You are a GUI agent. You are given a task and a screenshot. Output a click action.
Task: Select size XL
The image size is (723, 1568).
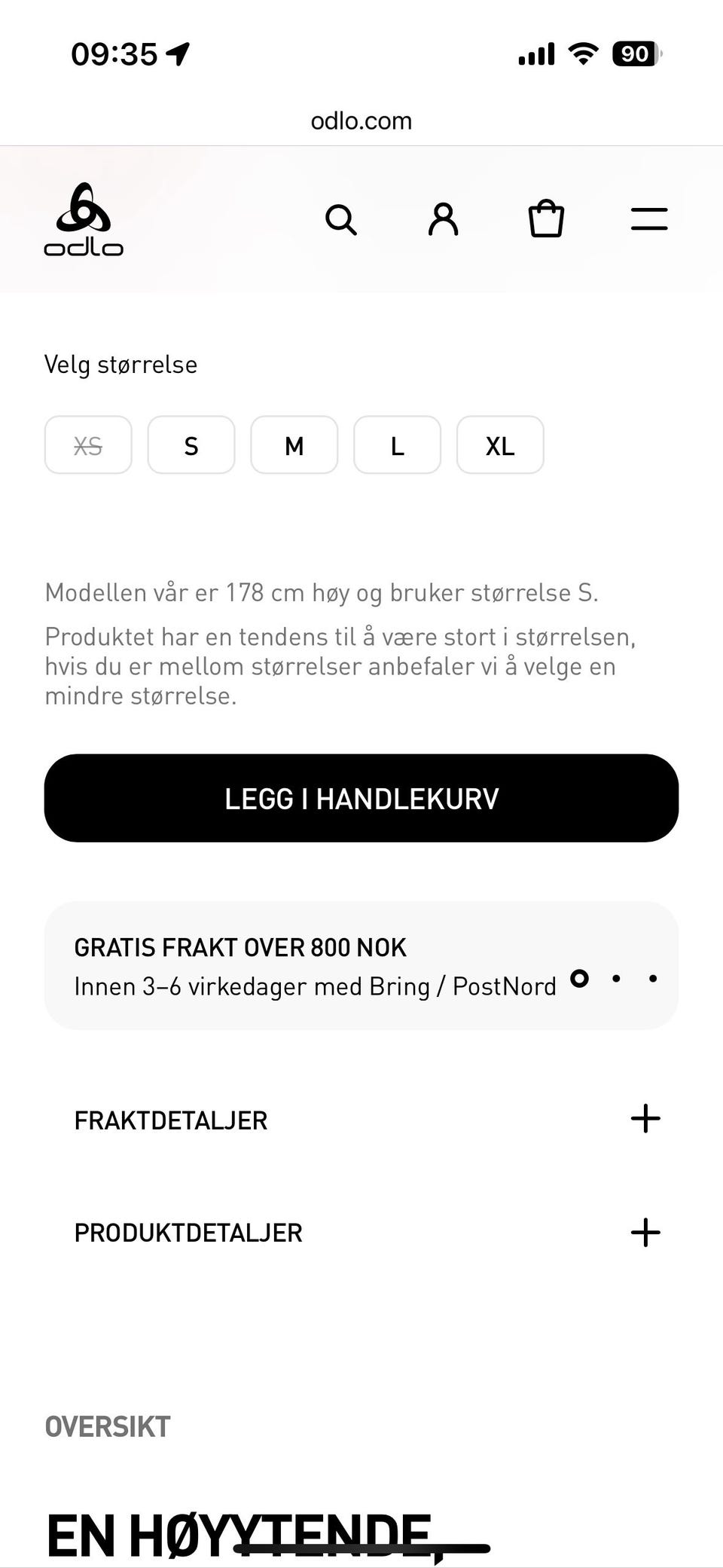pyautogui.click(x=500, y=445)
